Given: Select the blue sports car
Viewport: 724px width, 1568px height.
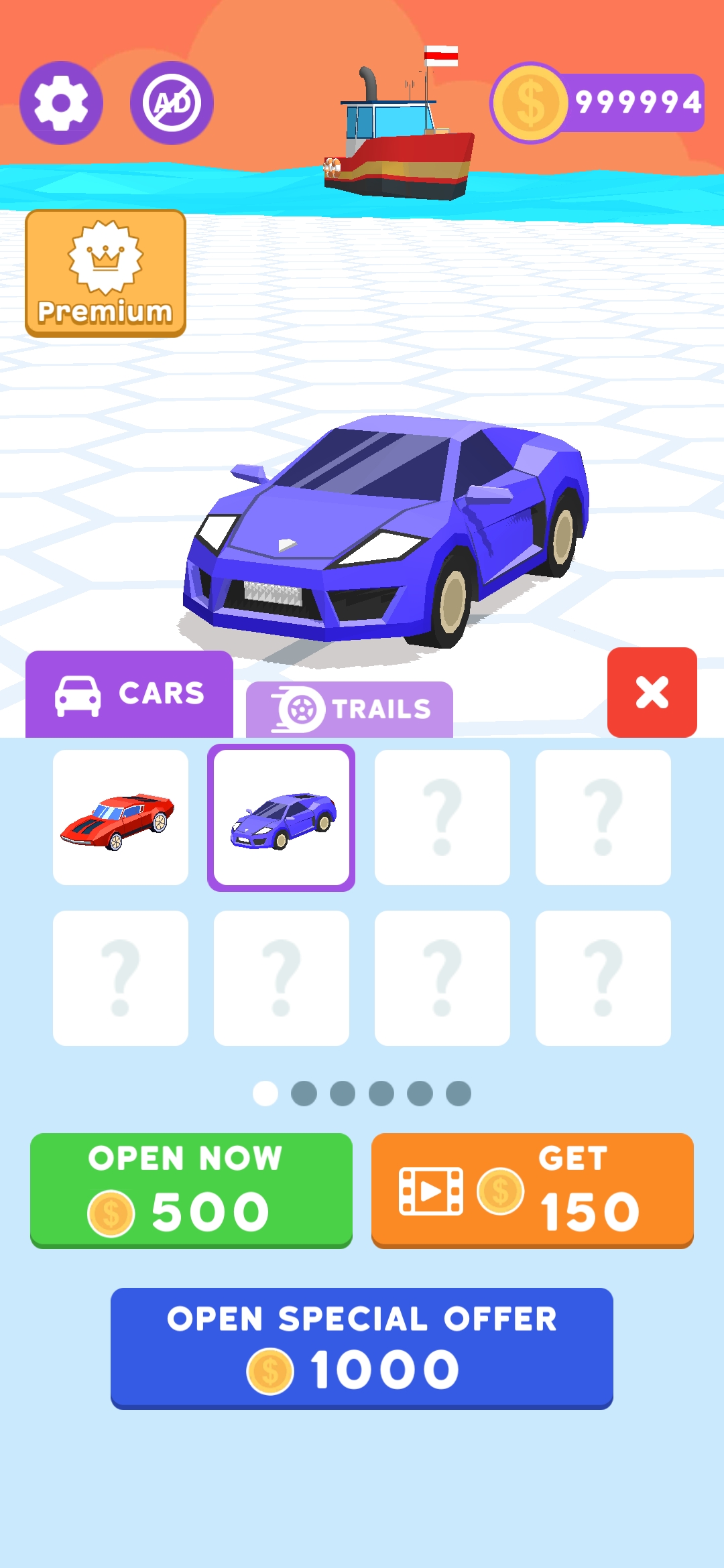Looking at the screenshot, I should tap(282, 818).
